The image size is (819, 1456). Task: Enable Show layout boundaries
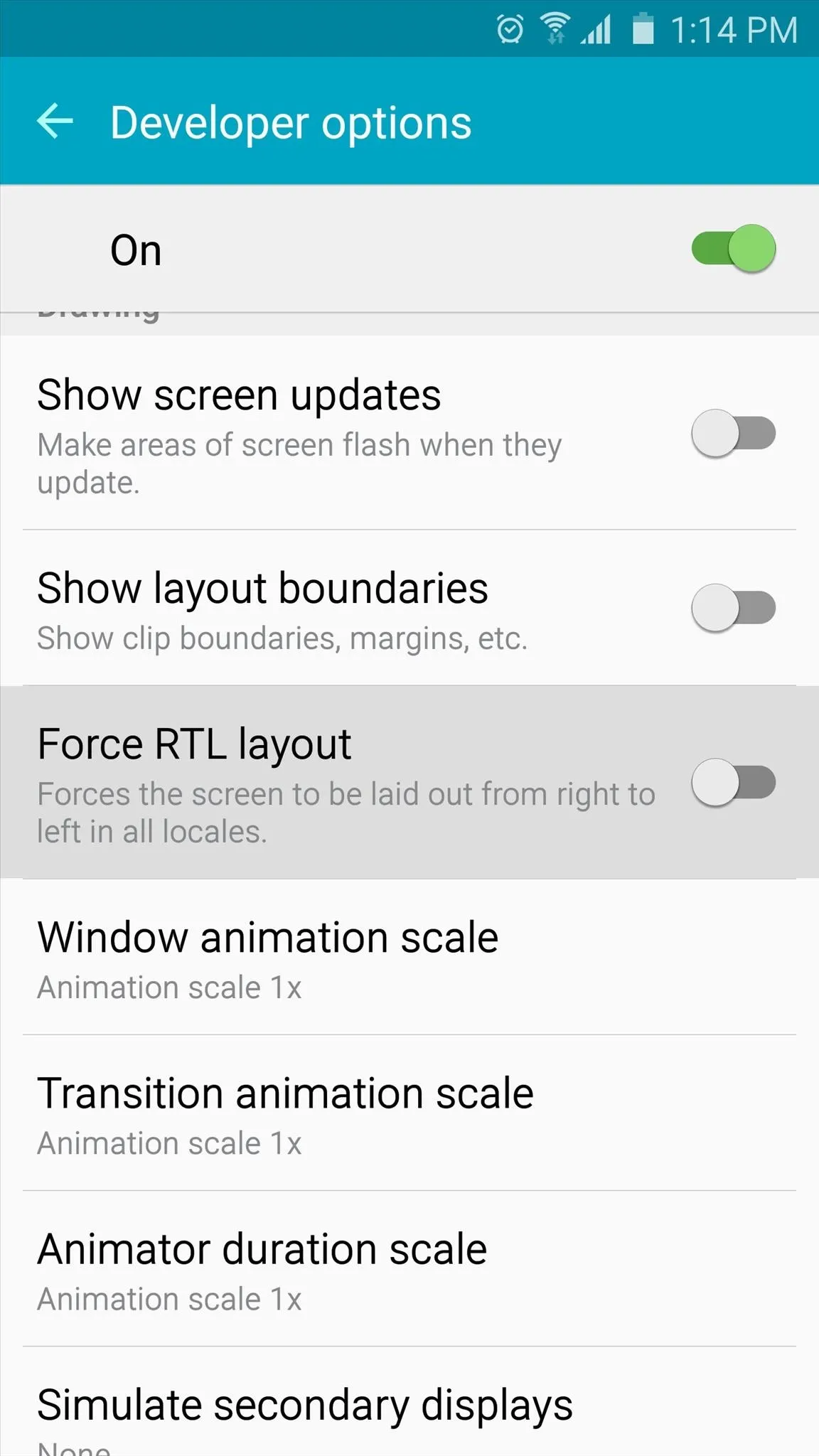coord(733,608)
